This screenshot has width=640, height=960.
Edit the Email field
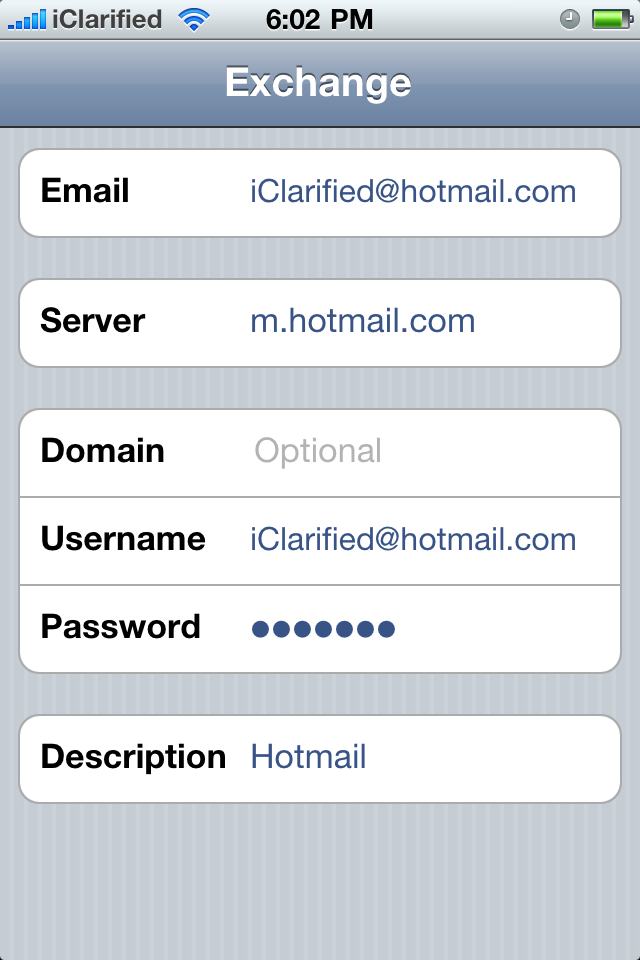coord(412,192)
